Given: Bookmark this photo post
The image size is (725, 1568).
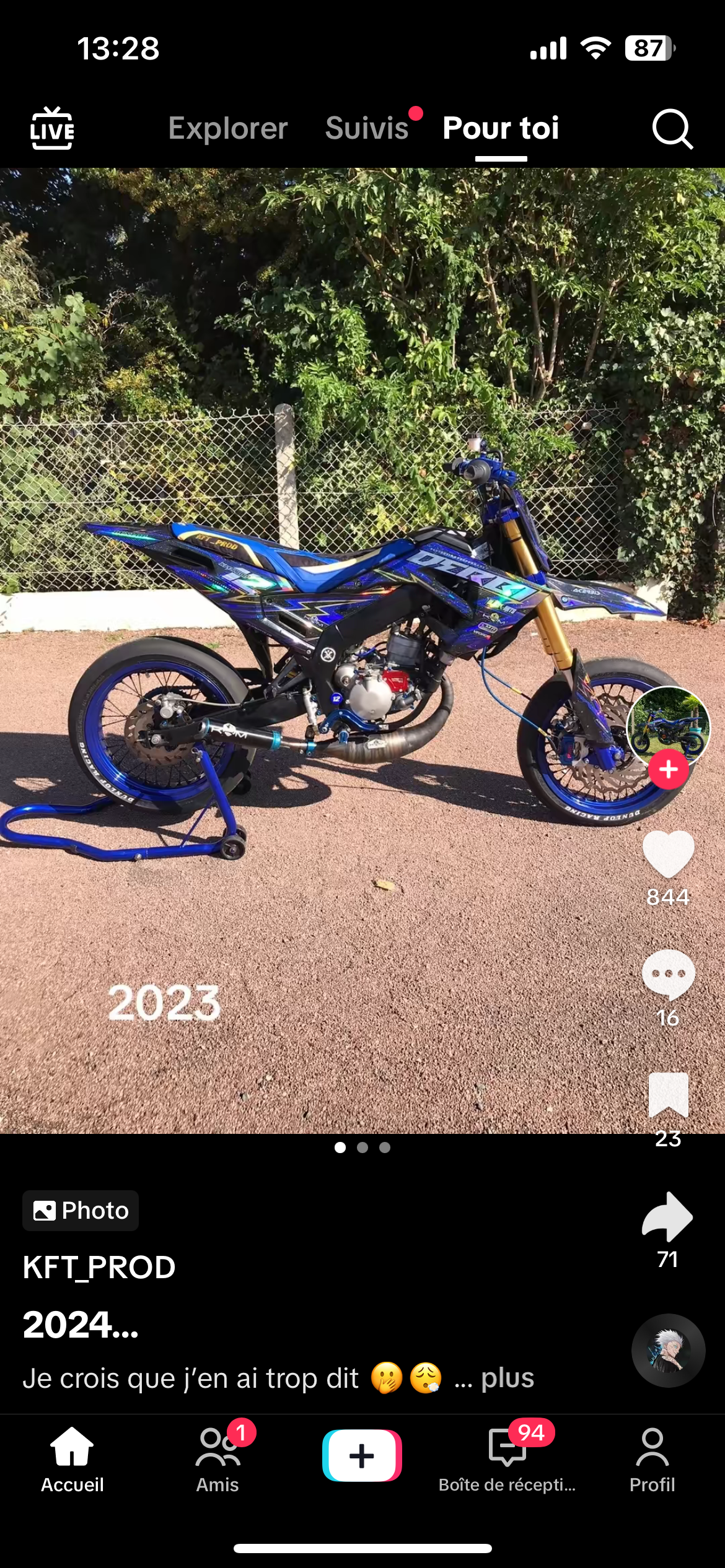Looking at the screenshot, I should point(668,1095).
